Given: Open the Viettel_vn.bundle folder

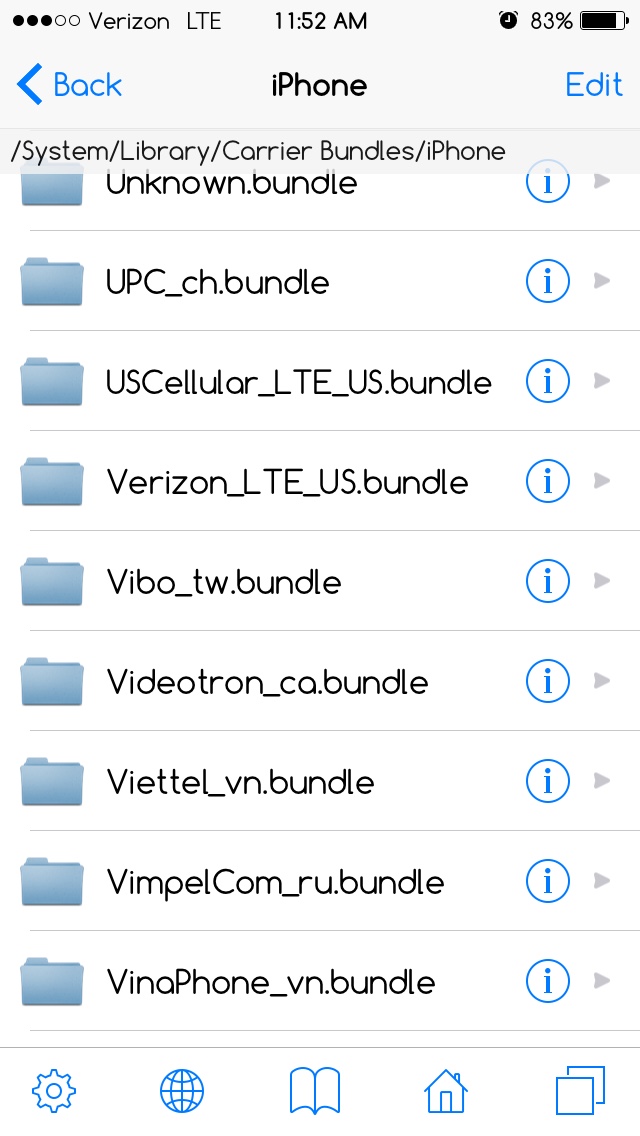Looking at the screenshot, I should [x=320, y=781].
